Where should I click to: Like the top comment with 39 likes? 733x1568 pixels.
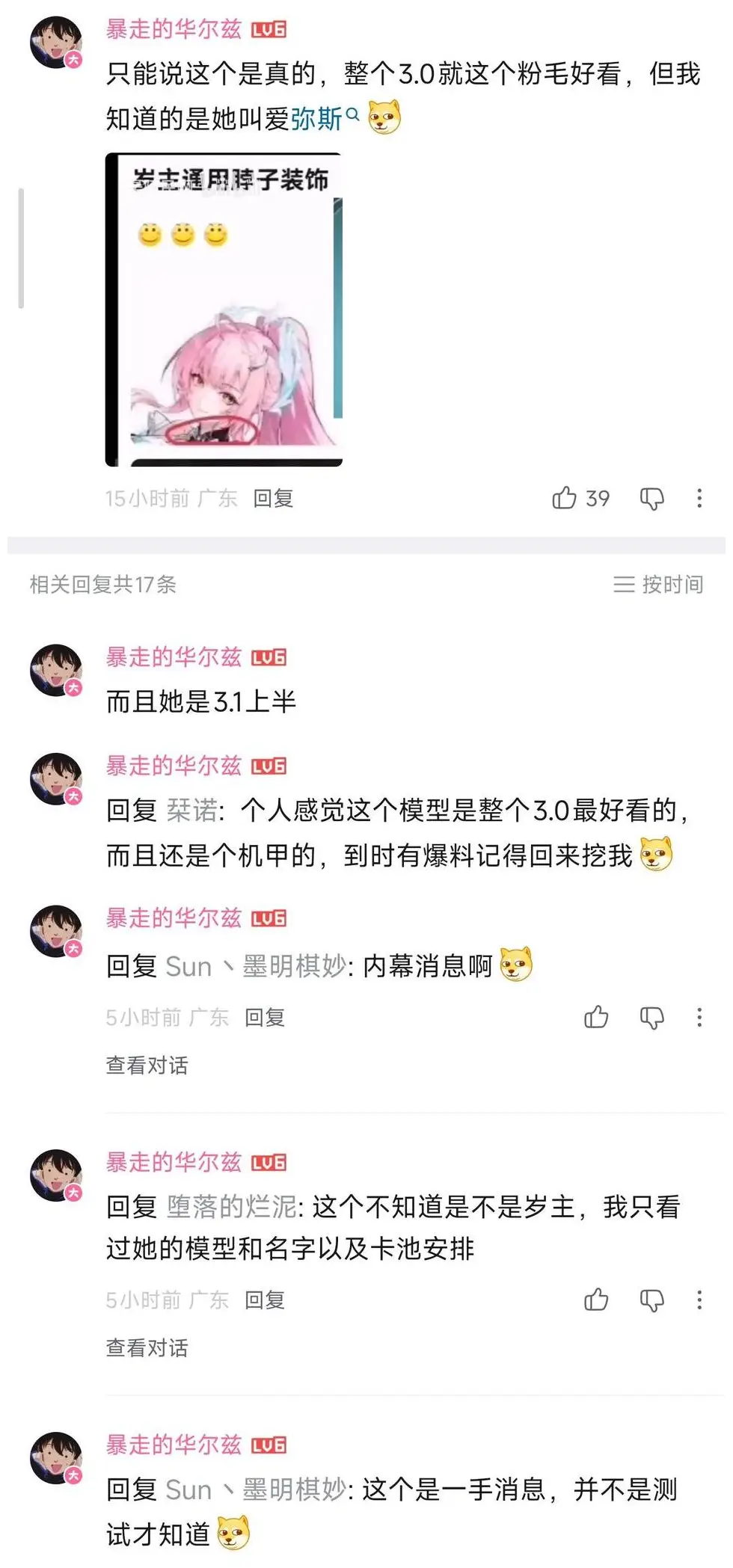point(565,498)
